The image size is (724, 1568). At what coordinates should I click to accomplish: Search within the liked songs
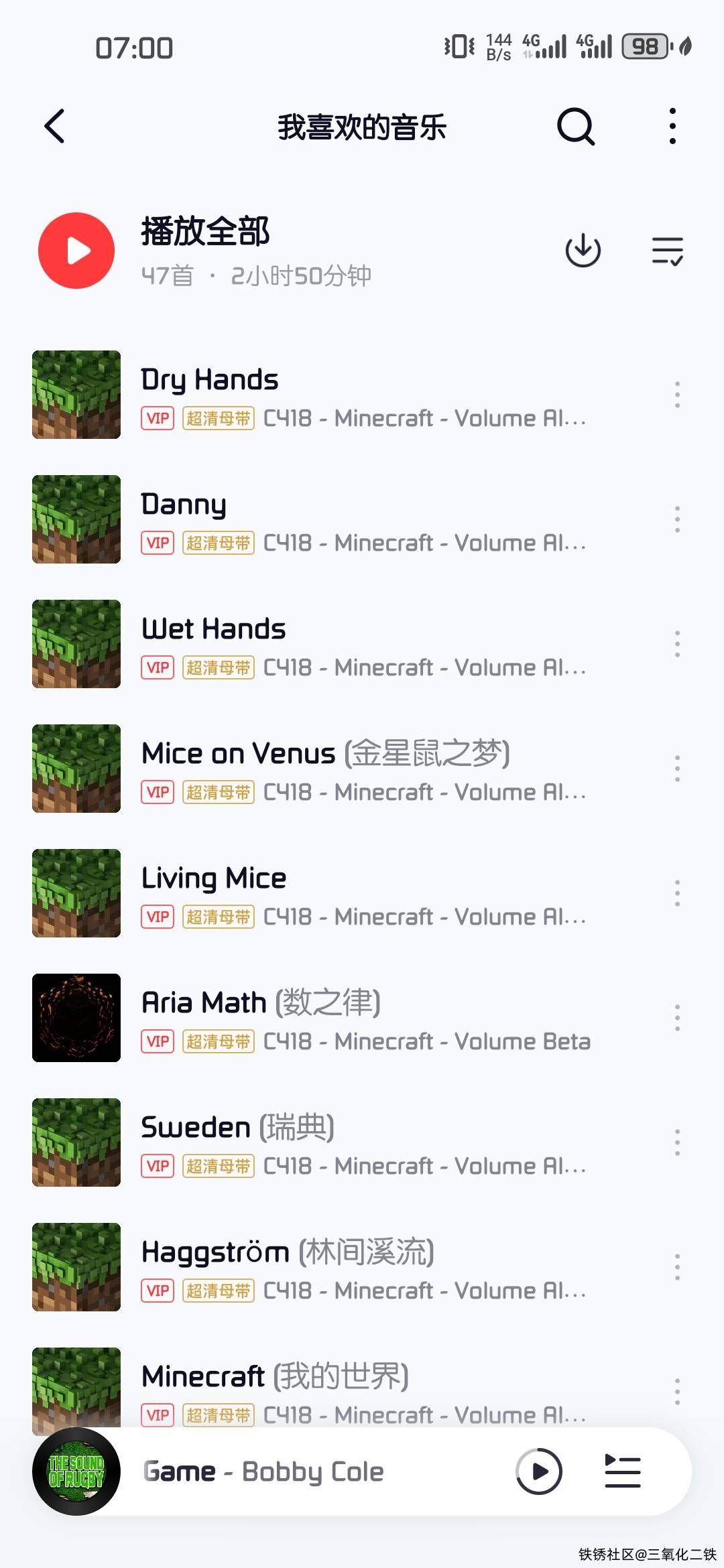[x=576, y=126]
